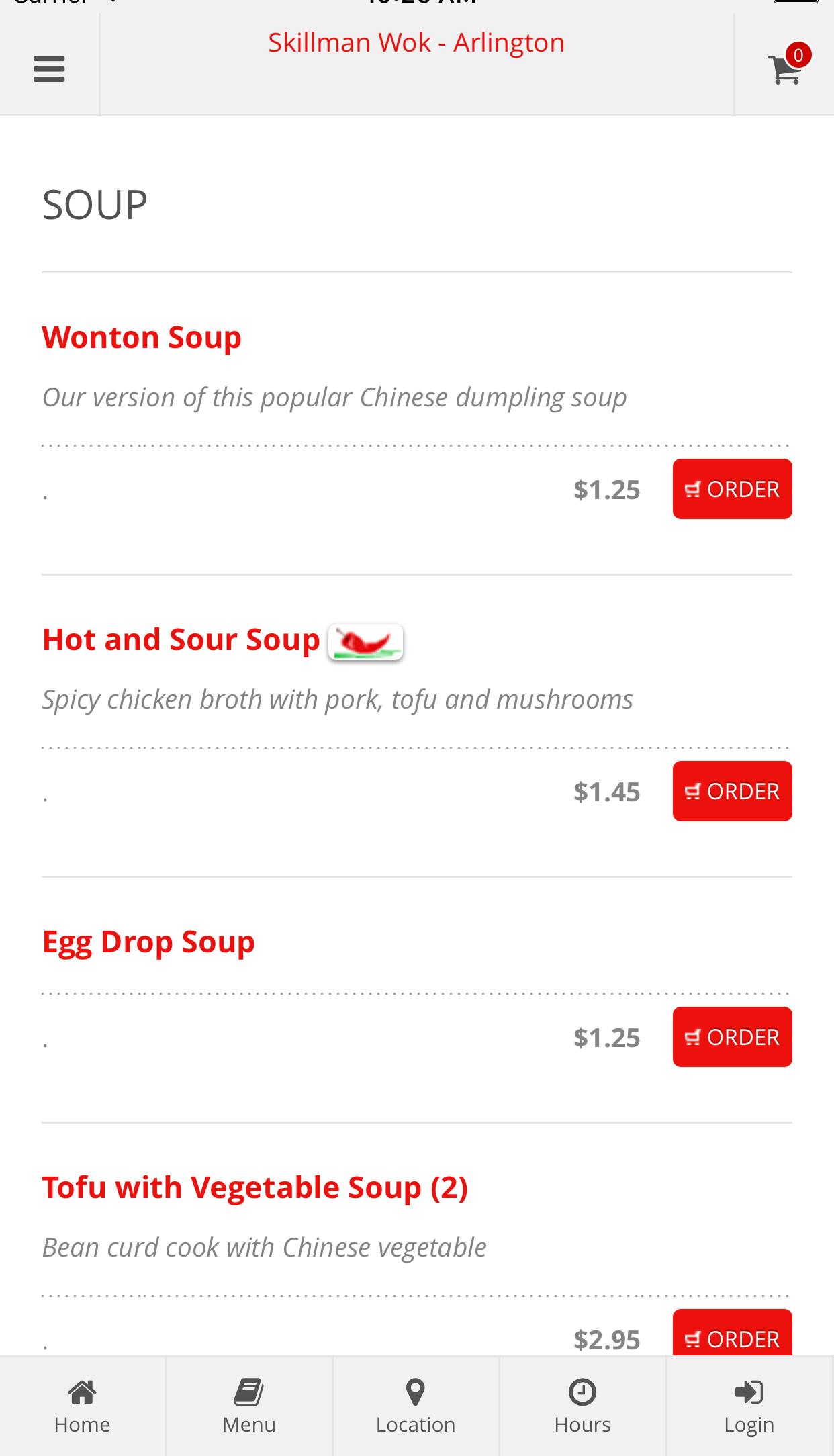834x1456 pixels.
Task: Order the Tofu with Vegetable Soup
Action: pyautogui.click(x=732, y=1332)
